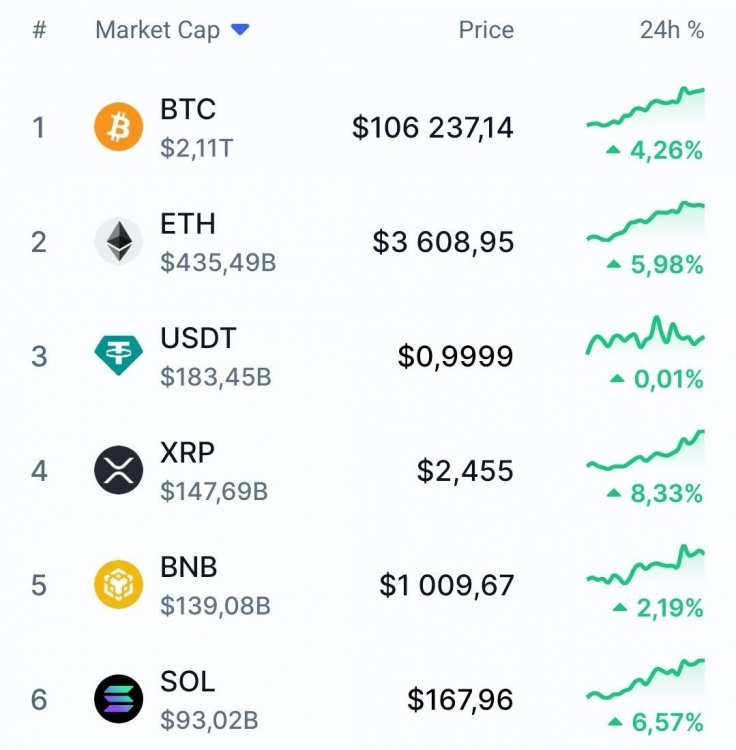Open the XRP coin page
The height and width of the screenshot is (750, 736).
point(187,452)
